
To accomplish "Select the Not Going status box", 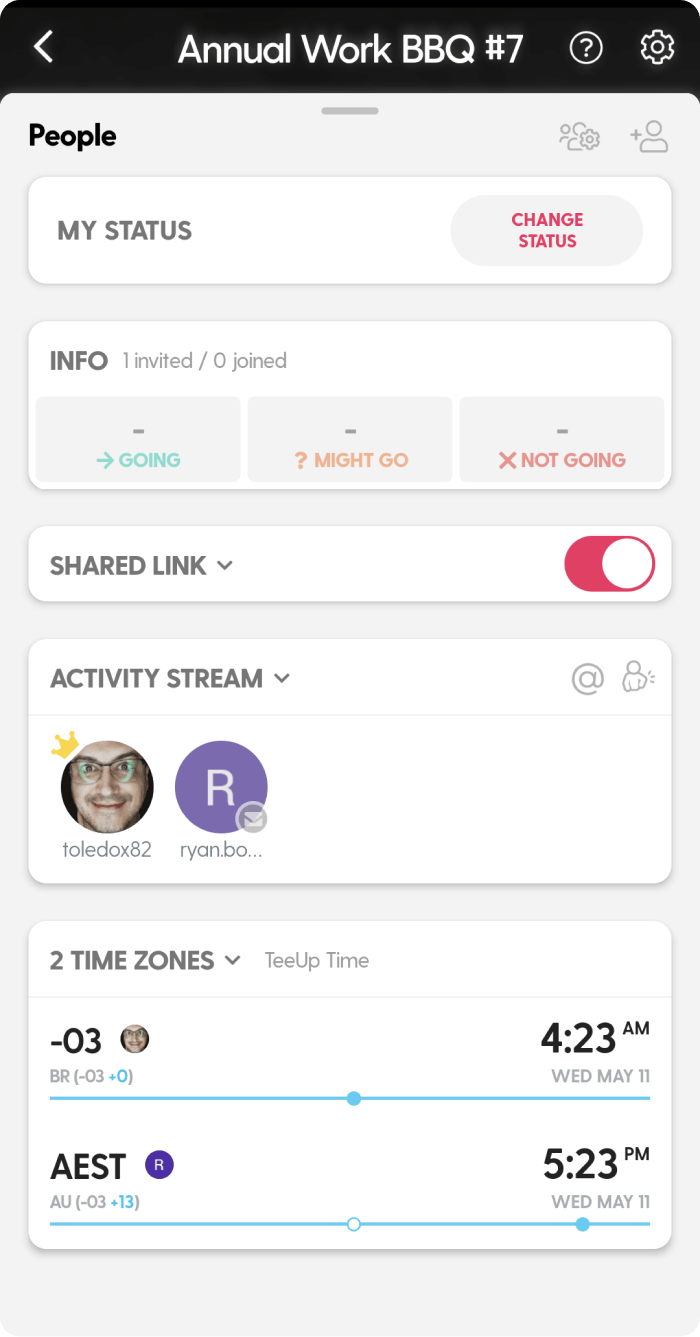I will click(x=562, y=439).
